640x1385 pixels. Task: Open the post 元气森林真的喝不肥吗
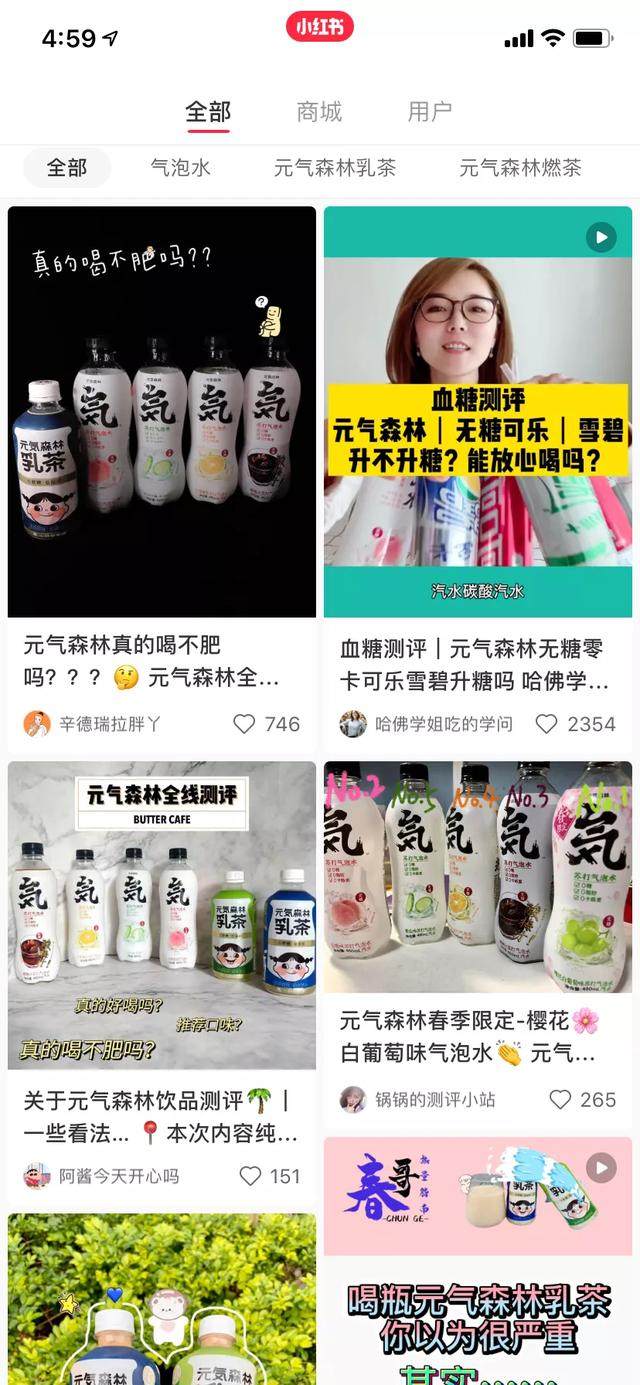point(162,412)
